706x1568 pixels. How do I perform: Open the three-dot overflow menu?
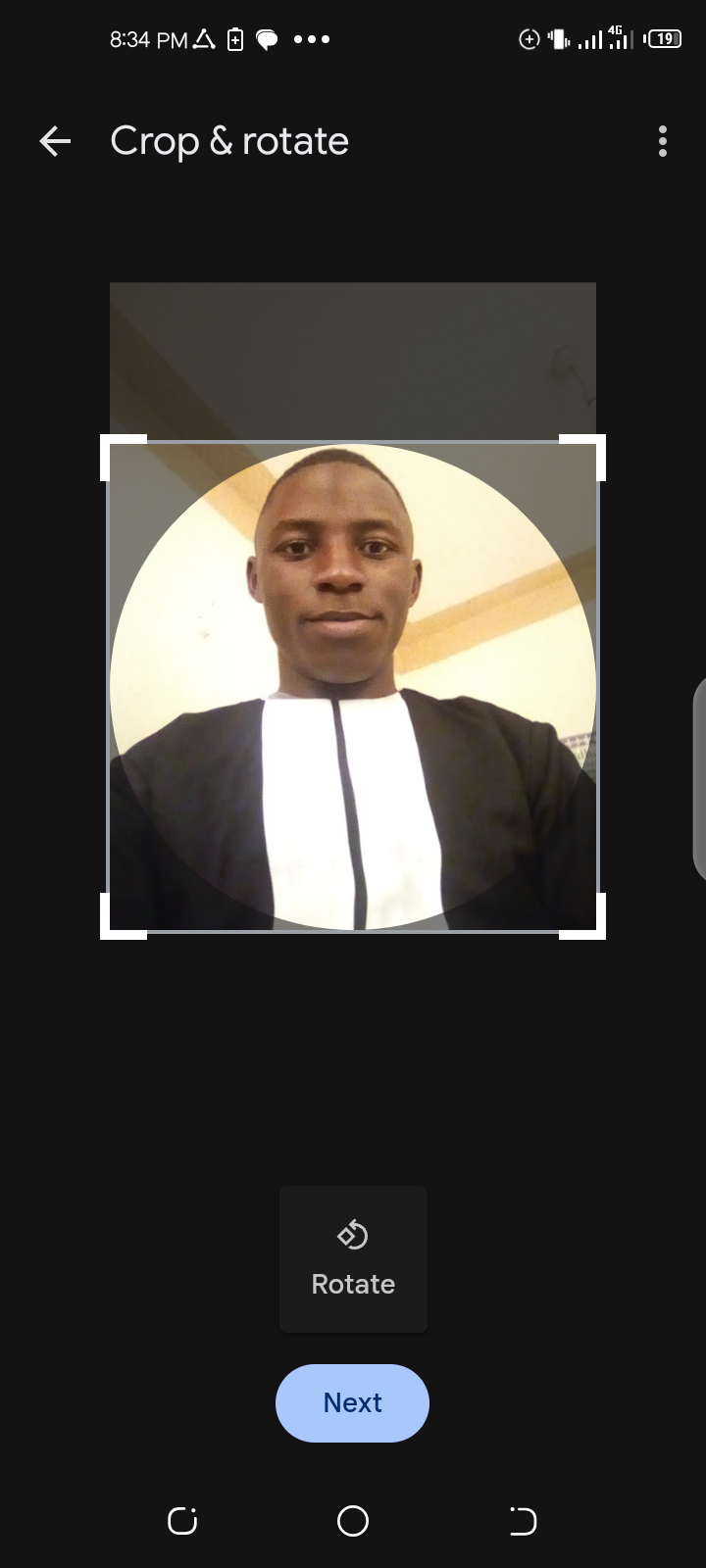(663, 142)
